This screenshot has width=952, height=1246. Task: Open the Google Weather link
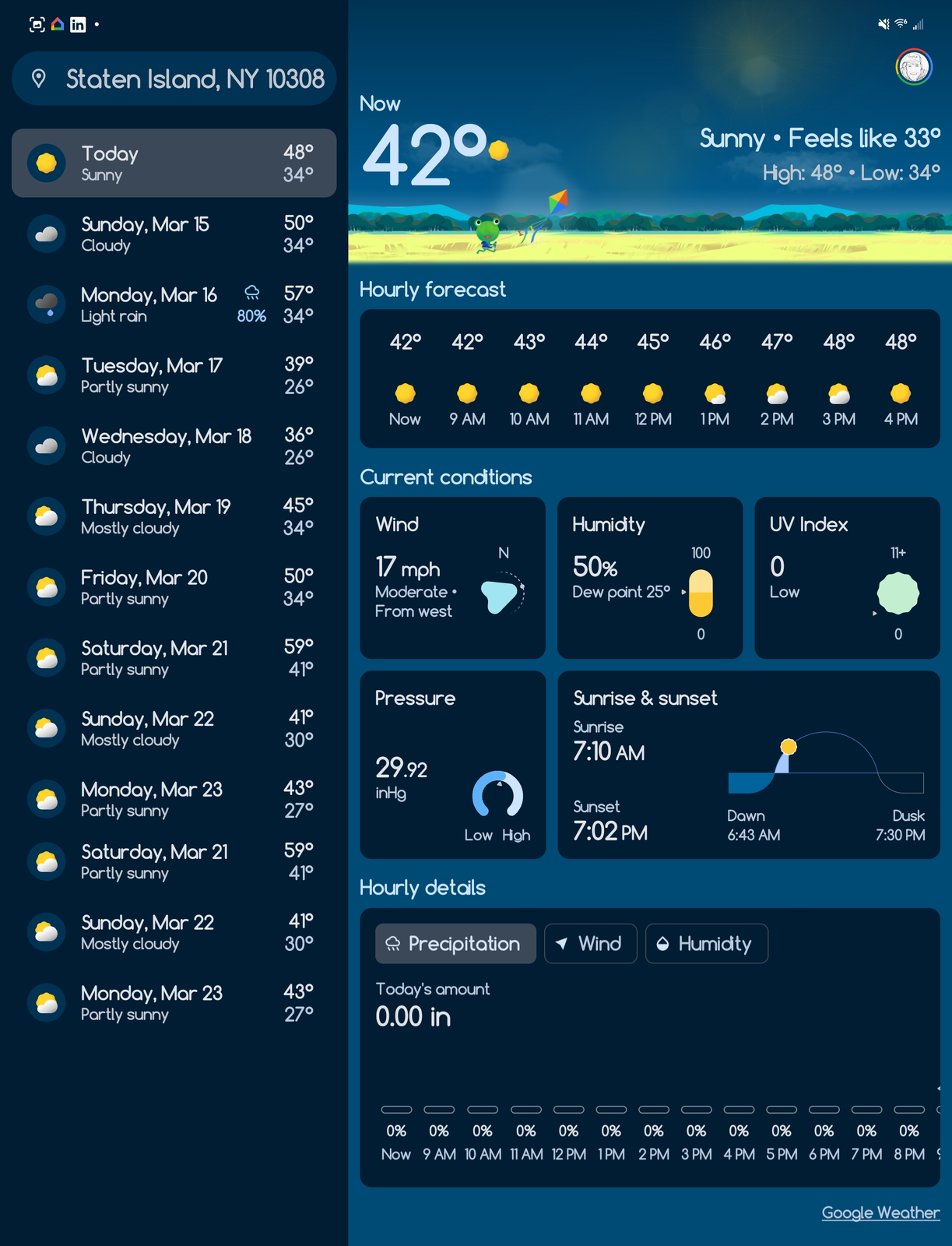[880, 1213]
